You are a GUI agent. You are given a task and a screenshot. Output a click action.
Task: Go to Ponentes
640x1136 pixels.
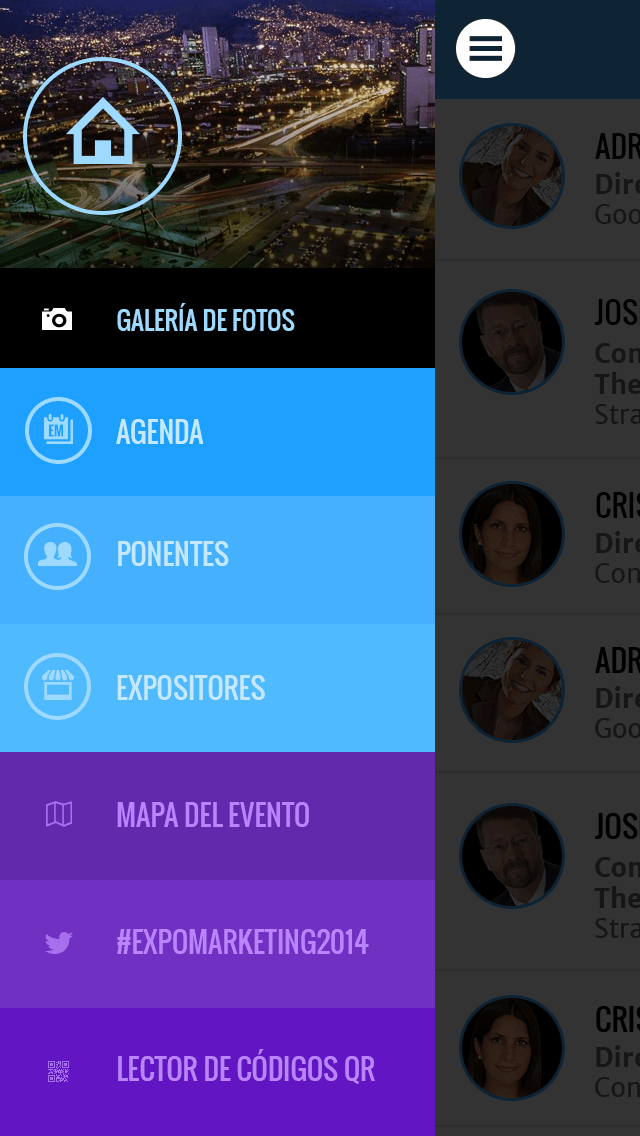pos(217,560)
